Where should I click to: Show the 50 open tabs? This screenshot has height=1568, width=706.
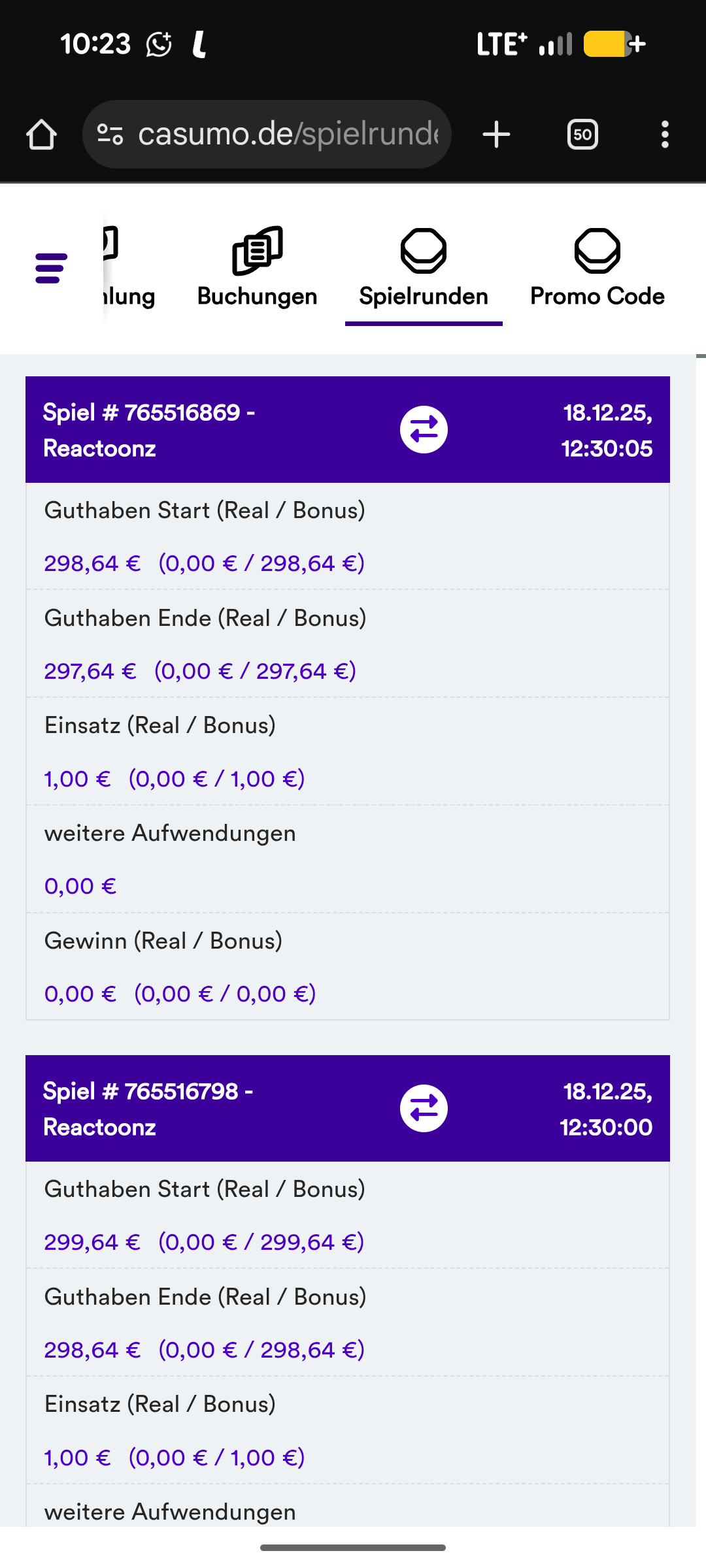click(582, 135)
